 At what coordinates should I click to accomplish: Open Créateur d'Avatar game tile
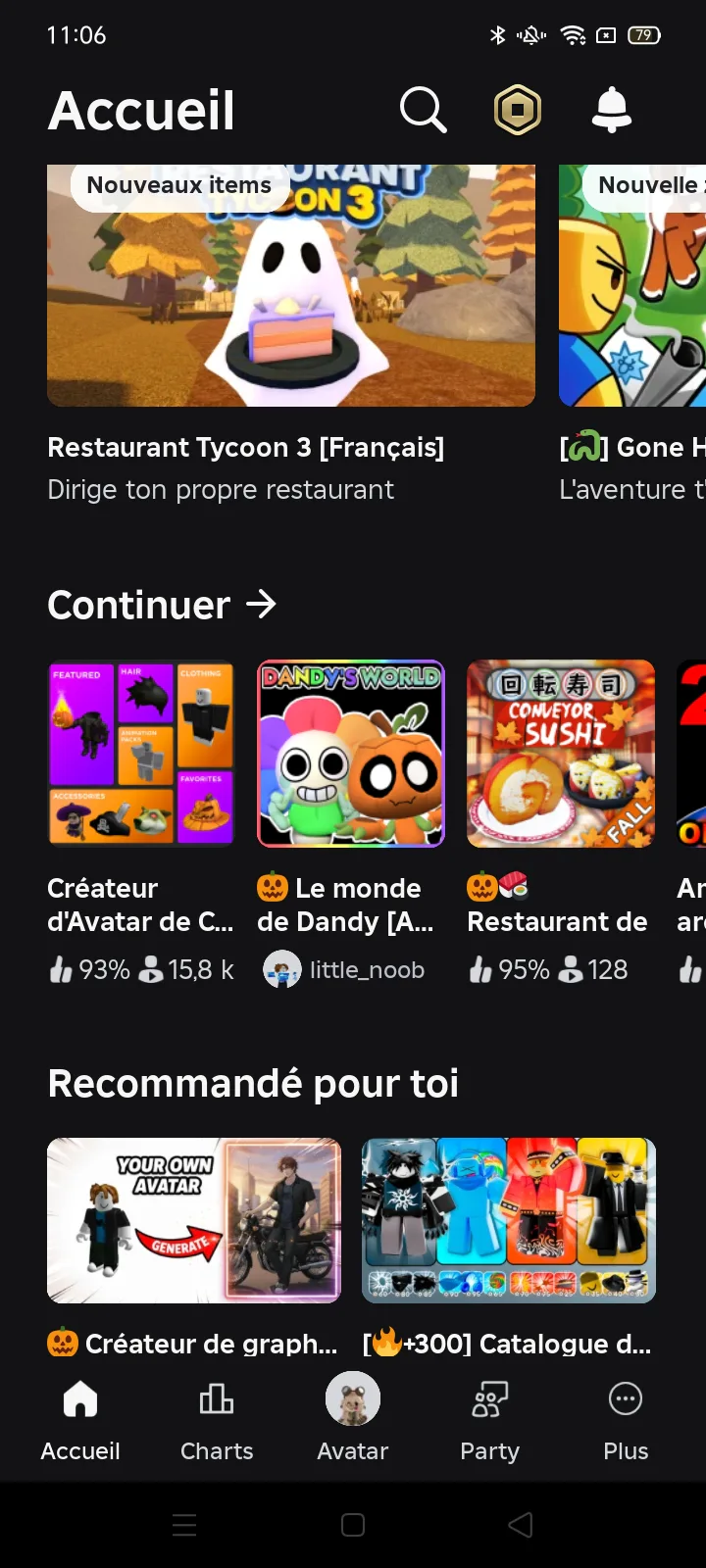pos(142,753)
